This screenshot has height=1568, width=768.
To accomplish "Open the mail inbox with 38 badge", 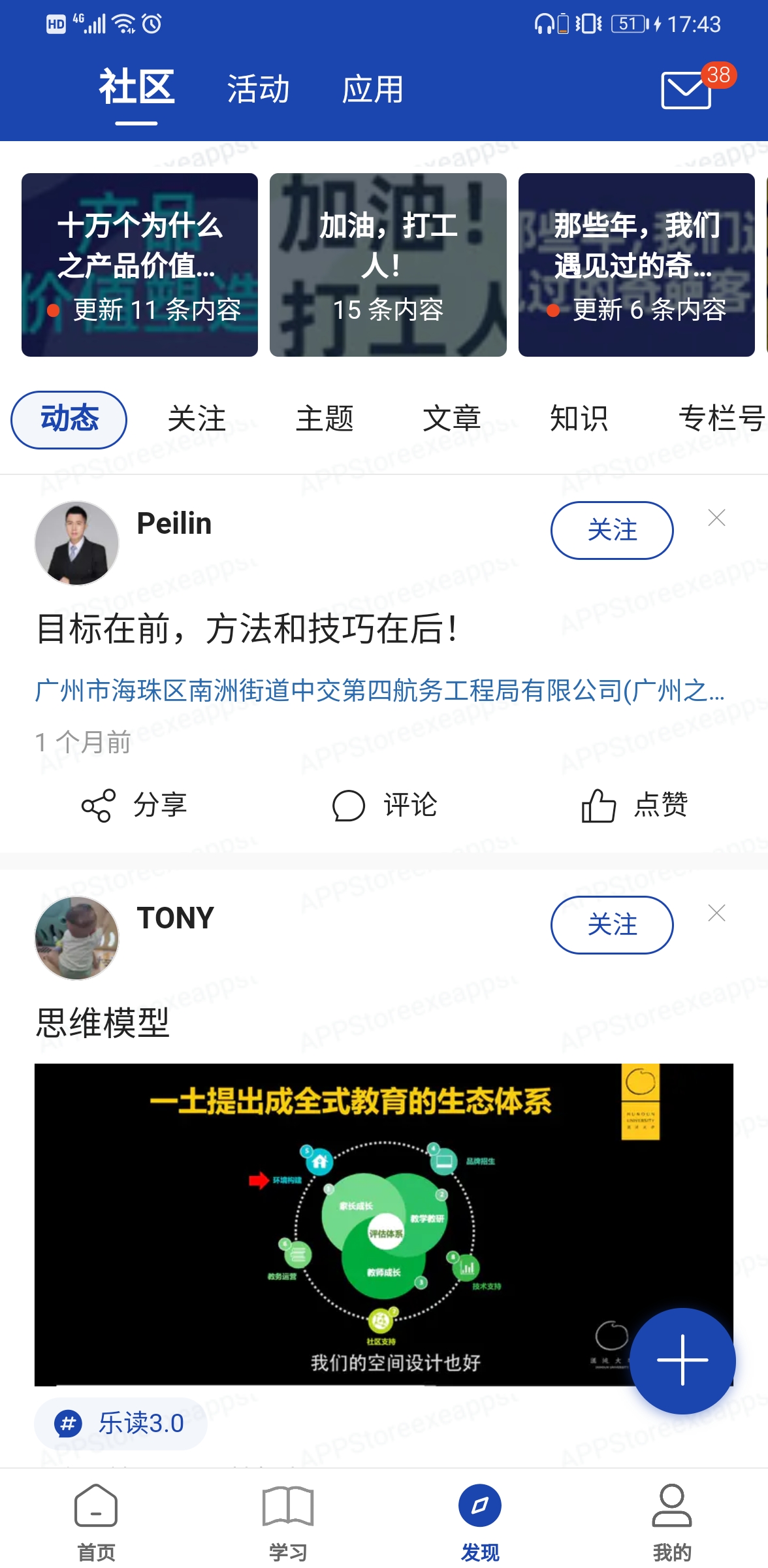I will click(687, 90).
